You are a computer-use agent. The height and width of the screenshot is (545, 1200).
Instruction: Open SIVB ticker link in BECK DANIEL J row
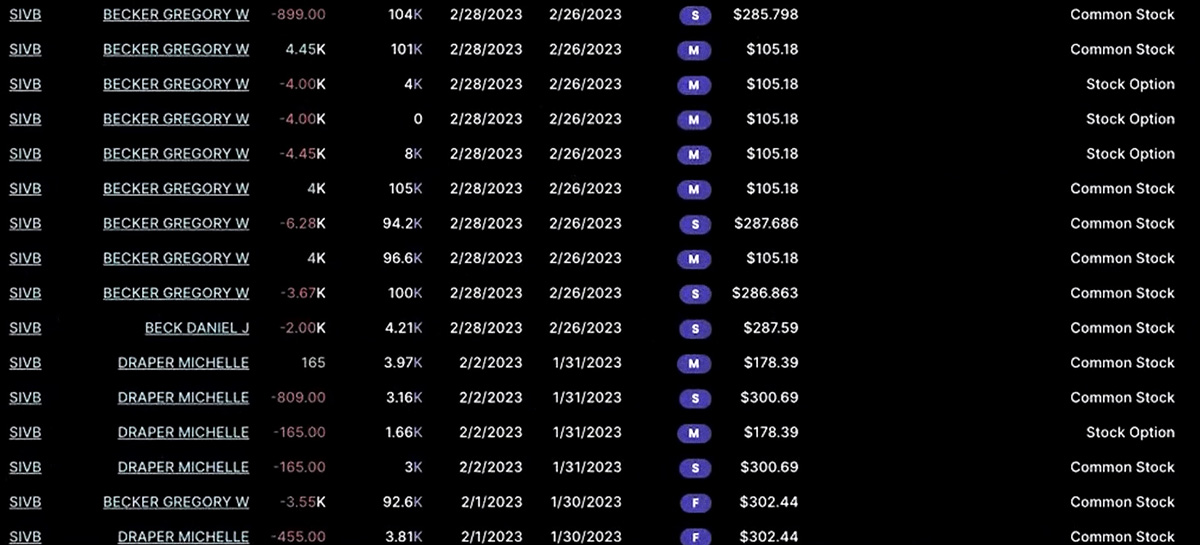[25, 328]
